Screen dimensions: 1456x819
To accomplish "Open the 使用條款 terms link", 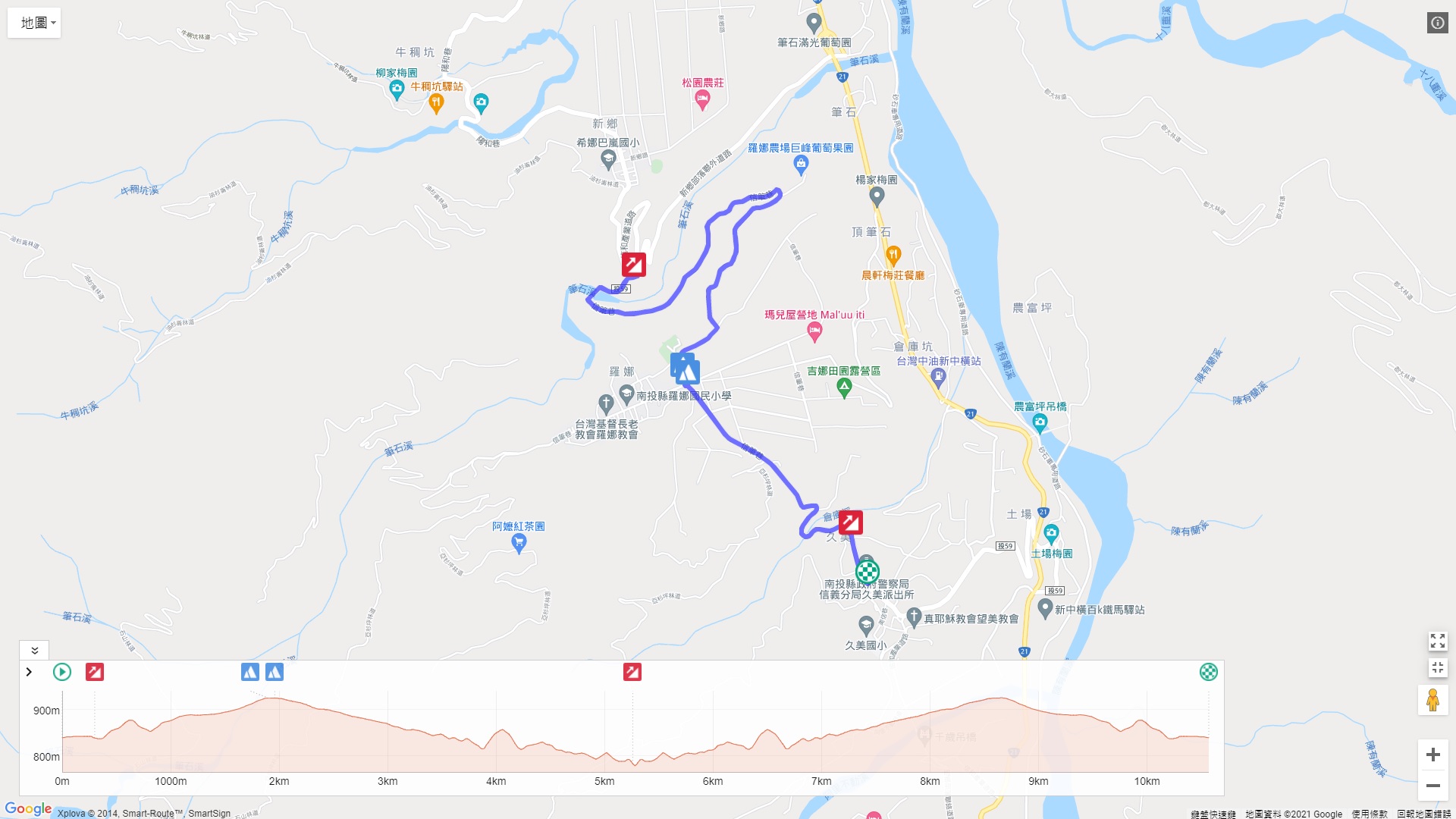I will point(1369,814).
